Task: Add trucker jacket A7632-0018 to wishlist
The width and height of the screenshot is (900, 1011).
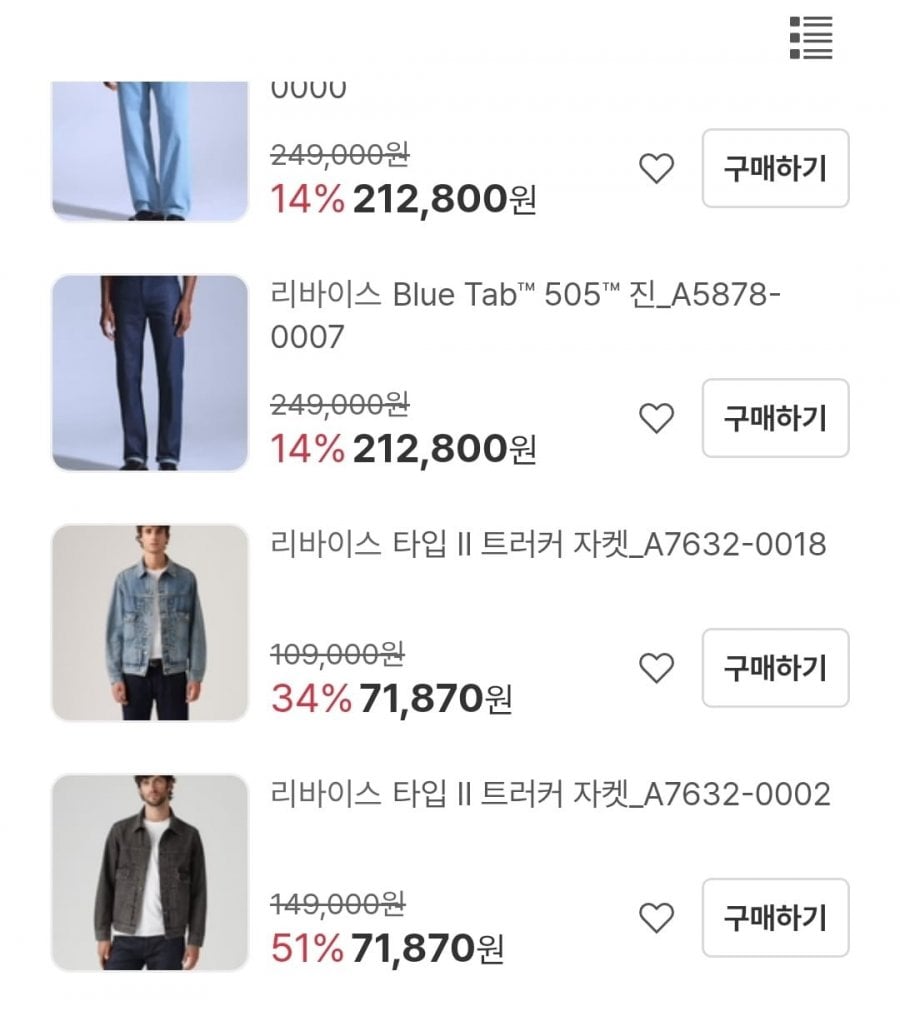Action: click(x=656, y=668)
